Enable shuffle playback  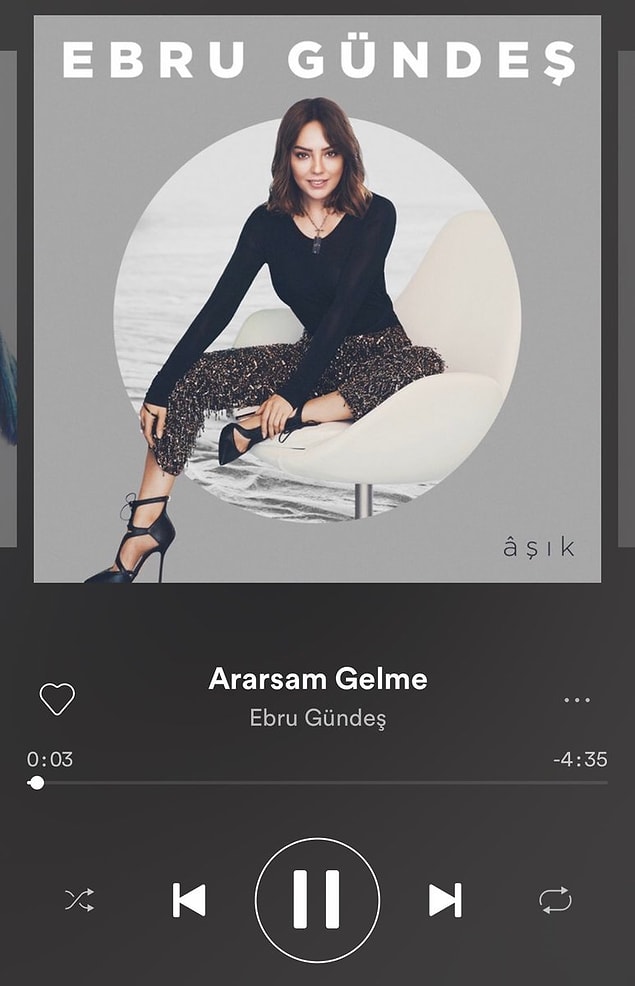coord(79,900)
